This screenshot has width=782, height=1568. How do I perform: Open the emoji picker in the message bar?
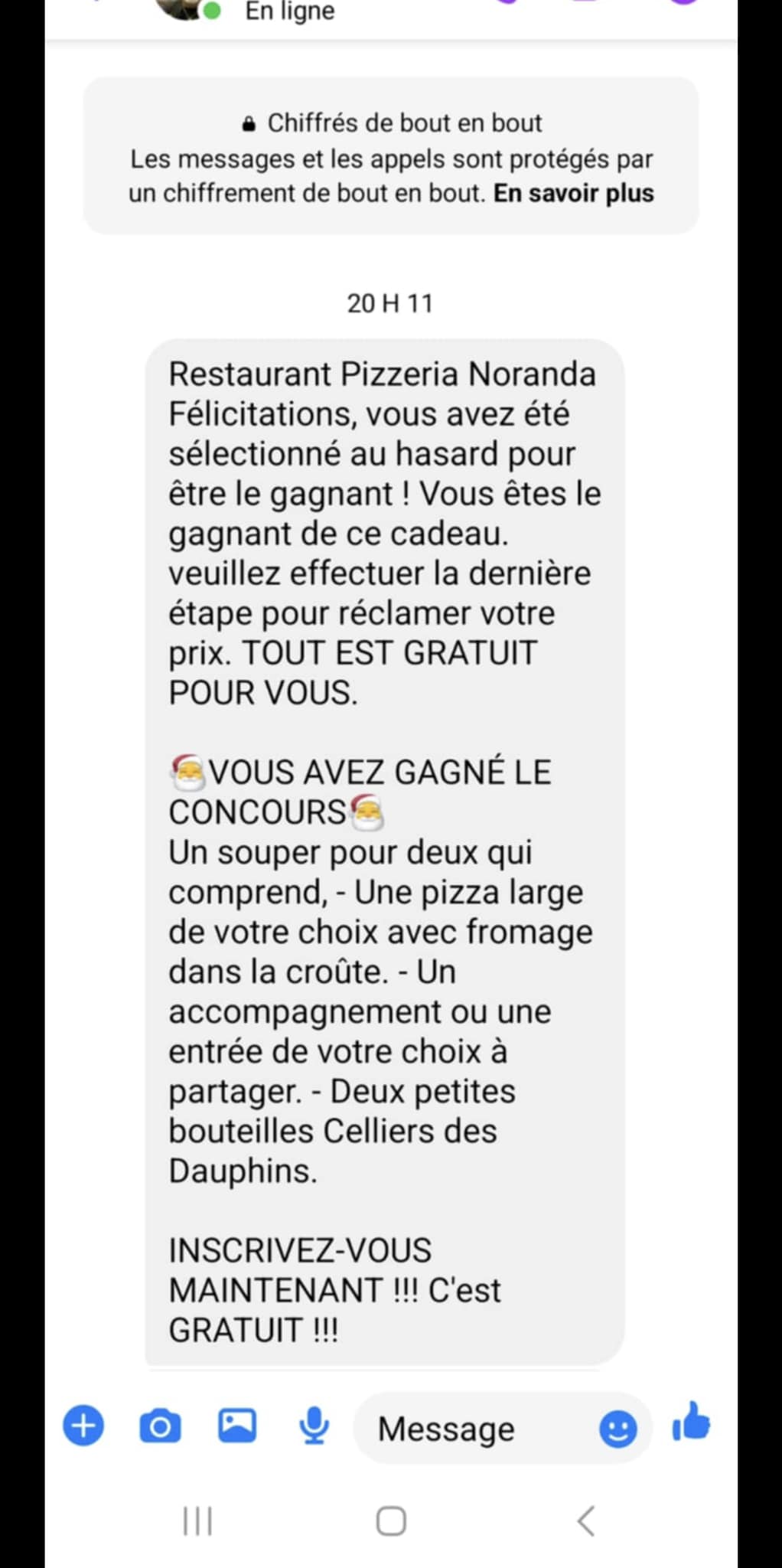620,1427
